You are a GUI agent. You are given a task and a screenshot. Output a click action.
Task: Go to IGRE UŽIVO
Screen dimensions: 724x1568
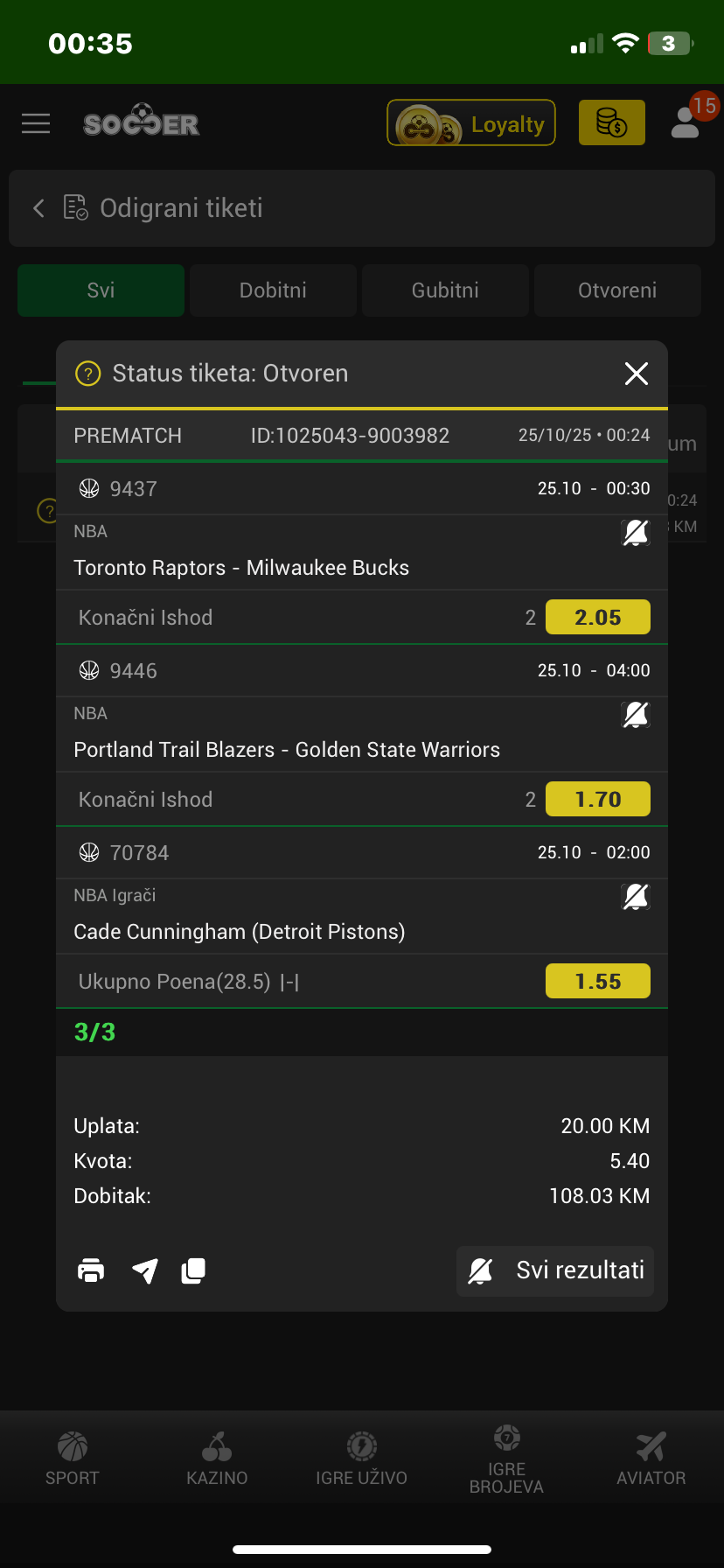coord(362,1458)
